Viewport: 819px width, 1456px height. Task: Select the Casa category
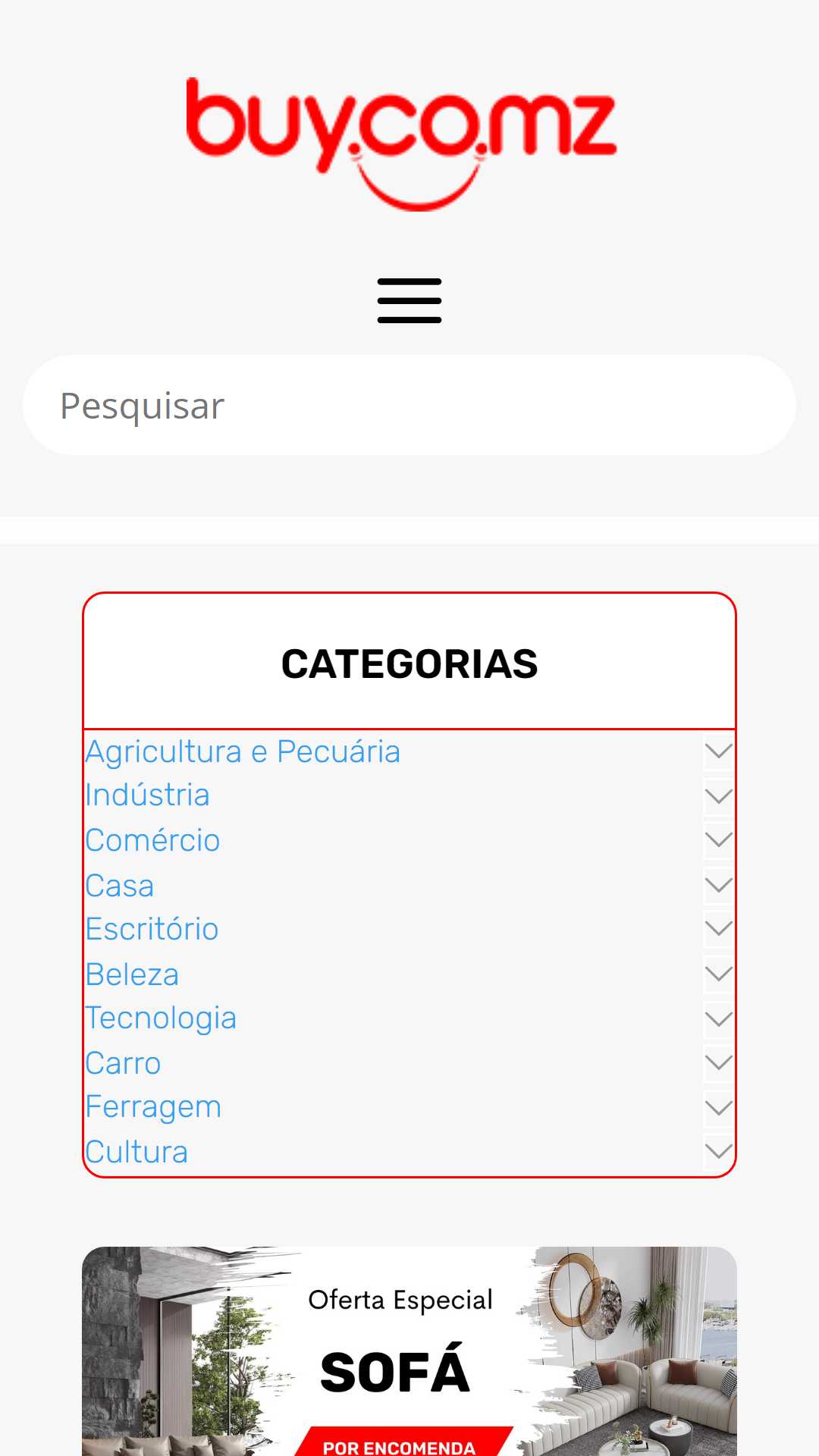(x=120, y=885)
